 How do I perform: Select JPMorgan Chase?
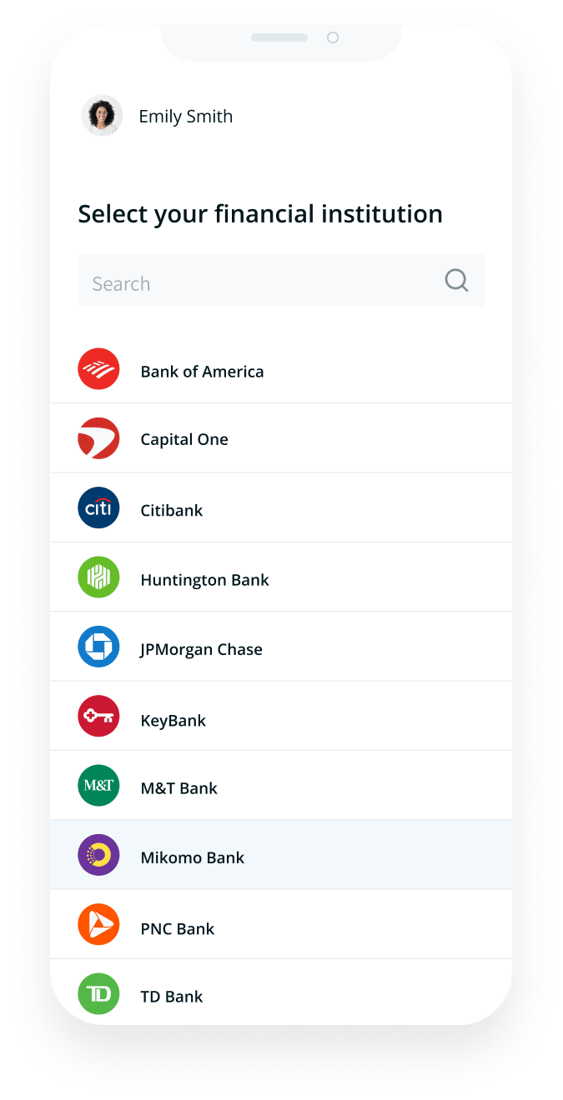point(280,646)
